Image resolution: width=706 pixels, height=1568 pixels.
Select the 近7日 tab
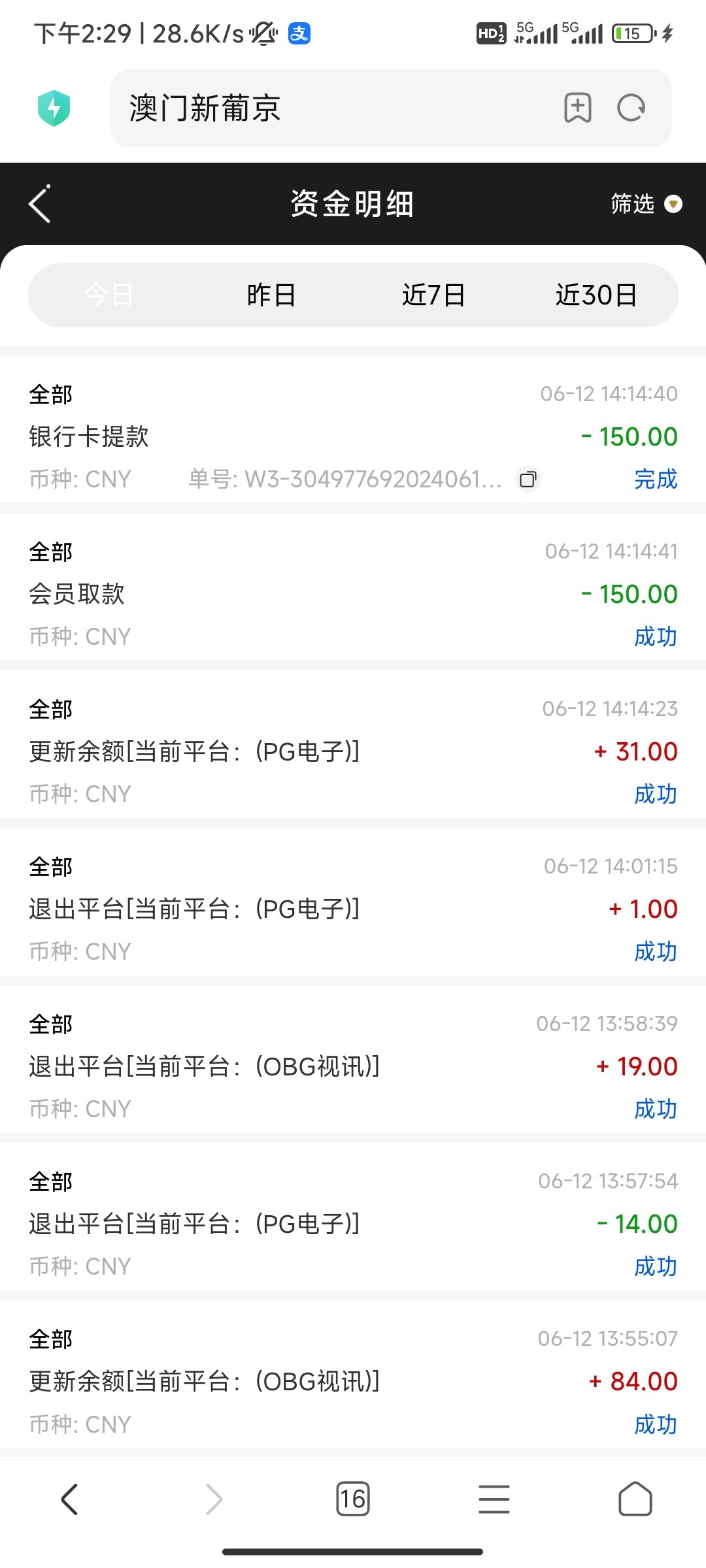point(433,295)
